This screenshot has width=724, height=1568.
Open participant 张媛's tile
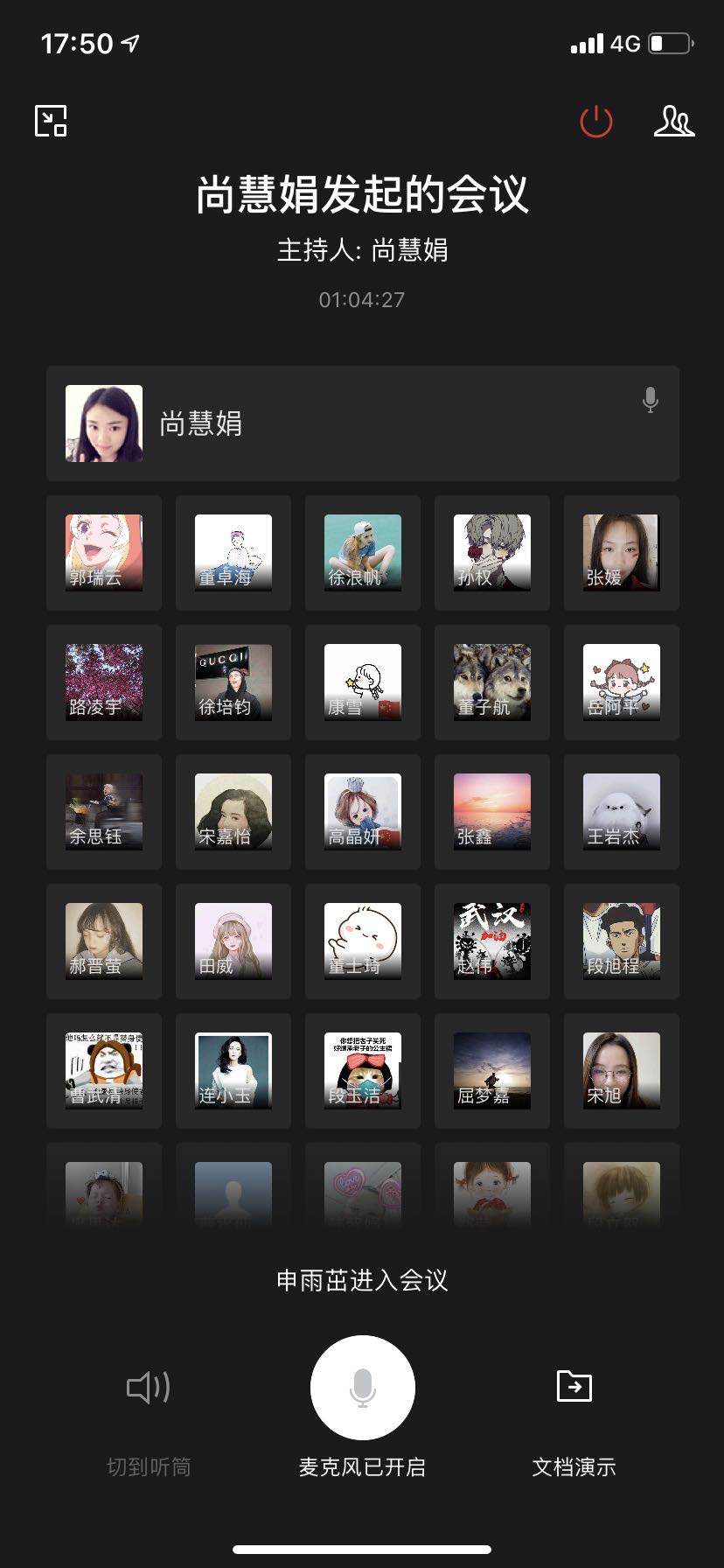click(x=622, y=553)
